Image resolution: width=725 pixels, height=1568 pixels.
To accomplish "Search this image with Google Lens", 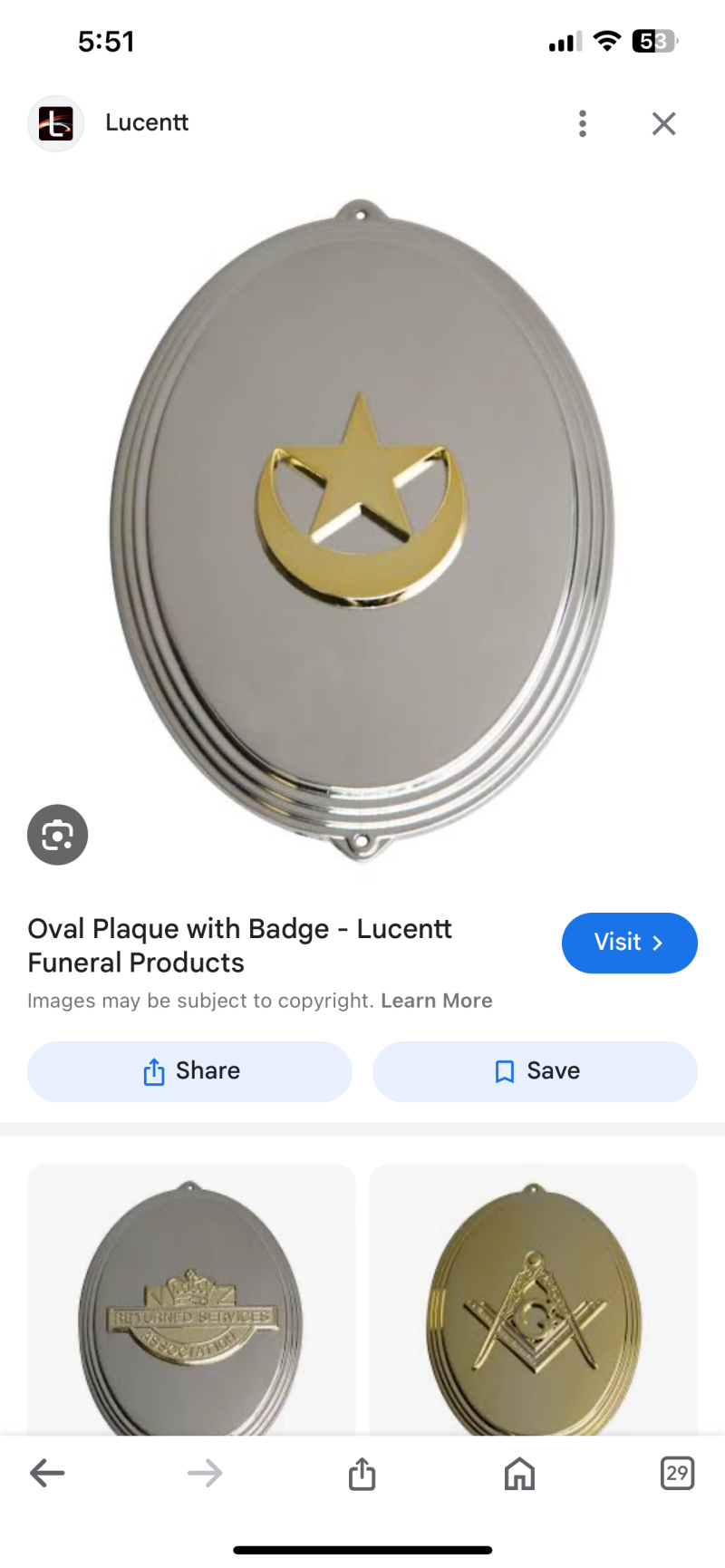I will click(57, 834).
